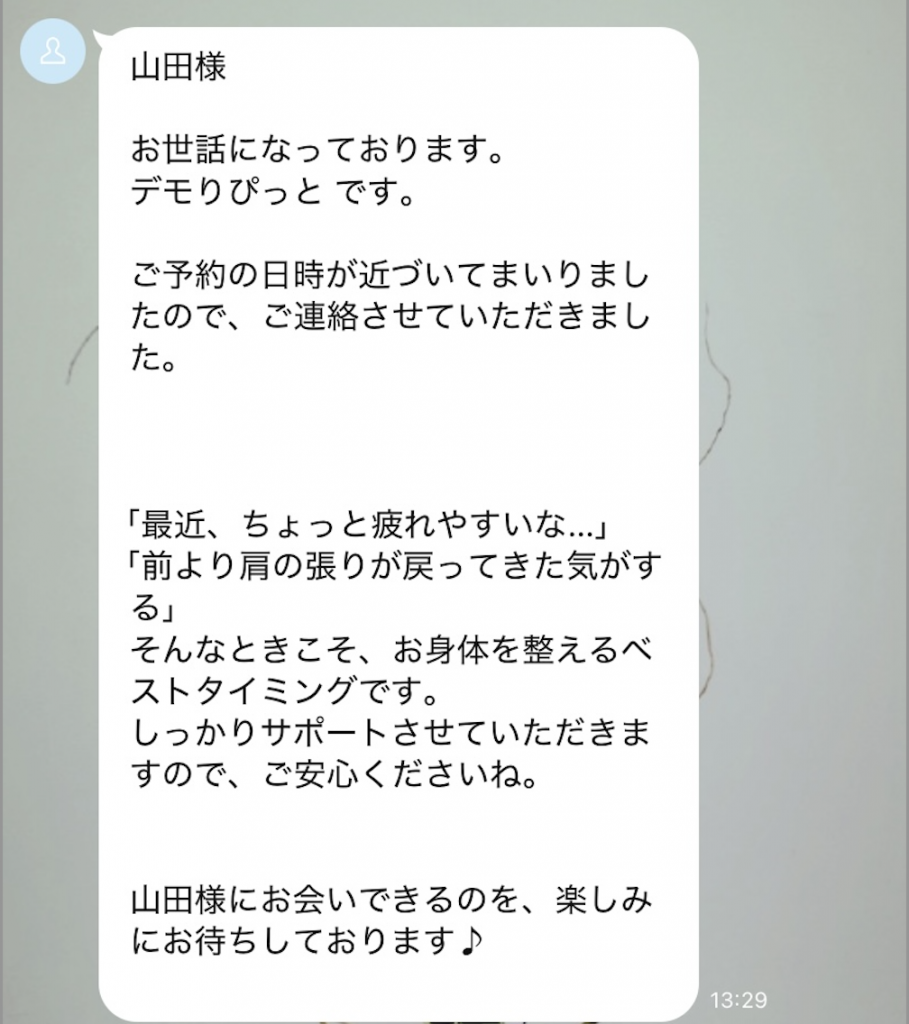Open the sender's profile avatar
This screenshot has width=909, height=1024.
pos(53,52)
